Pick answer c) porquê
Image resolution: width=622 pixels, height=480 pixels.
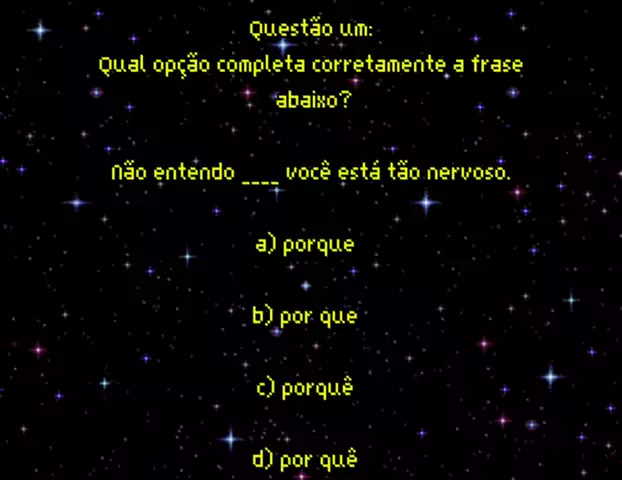pos(305,388)
